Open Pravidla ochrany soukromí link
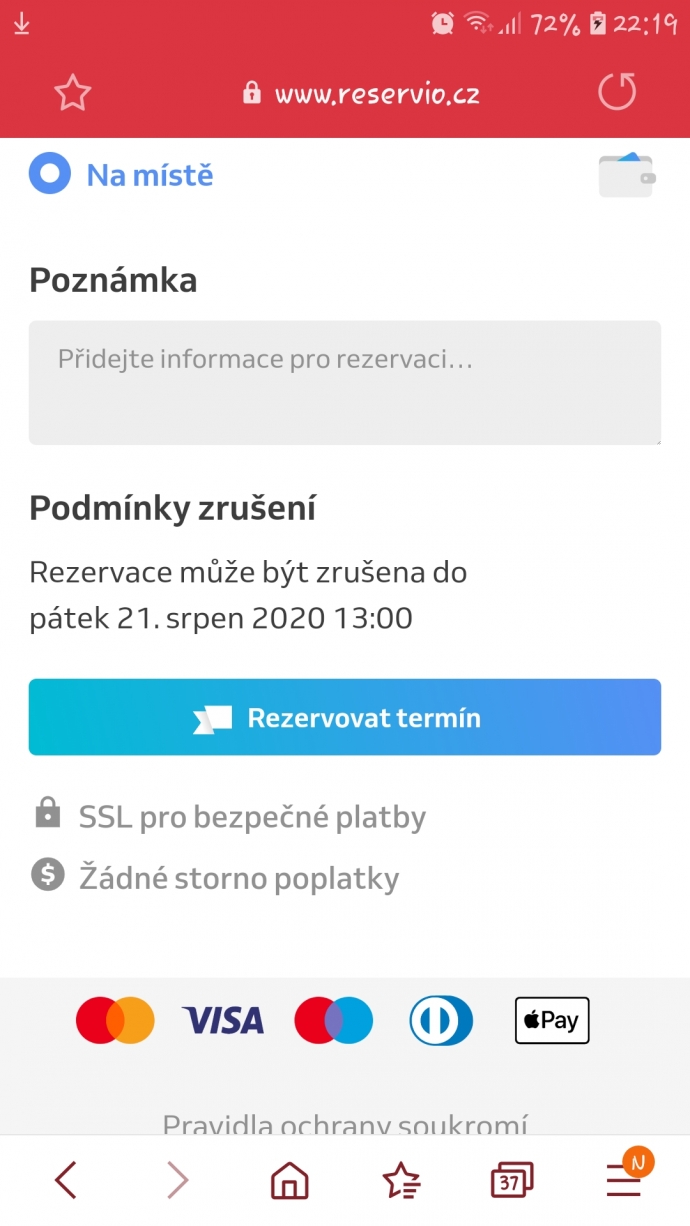This screenshot has width=690, height=1226. click(x=345, y=1124)
